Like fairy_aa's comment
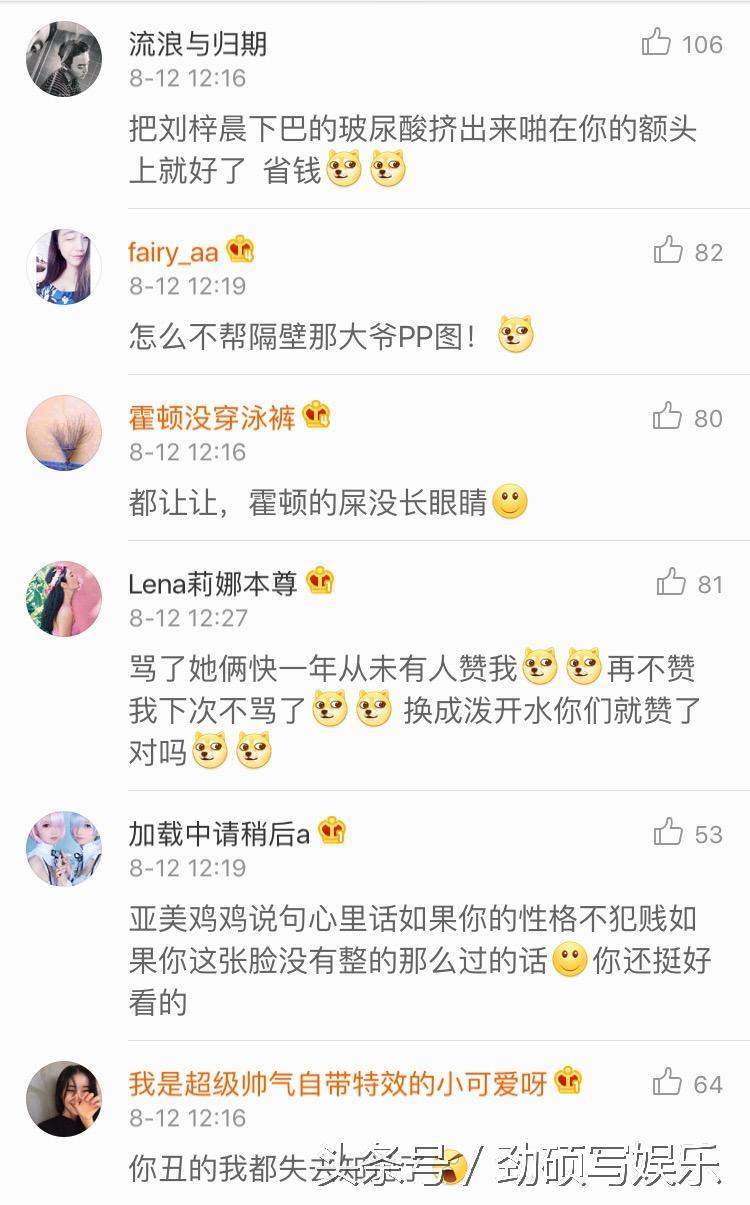Viewport: 750px width, 1205px height. click(x=668, y=251)
